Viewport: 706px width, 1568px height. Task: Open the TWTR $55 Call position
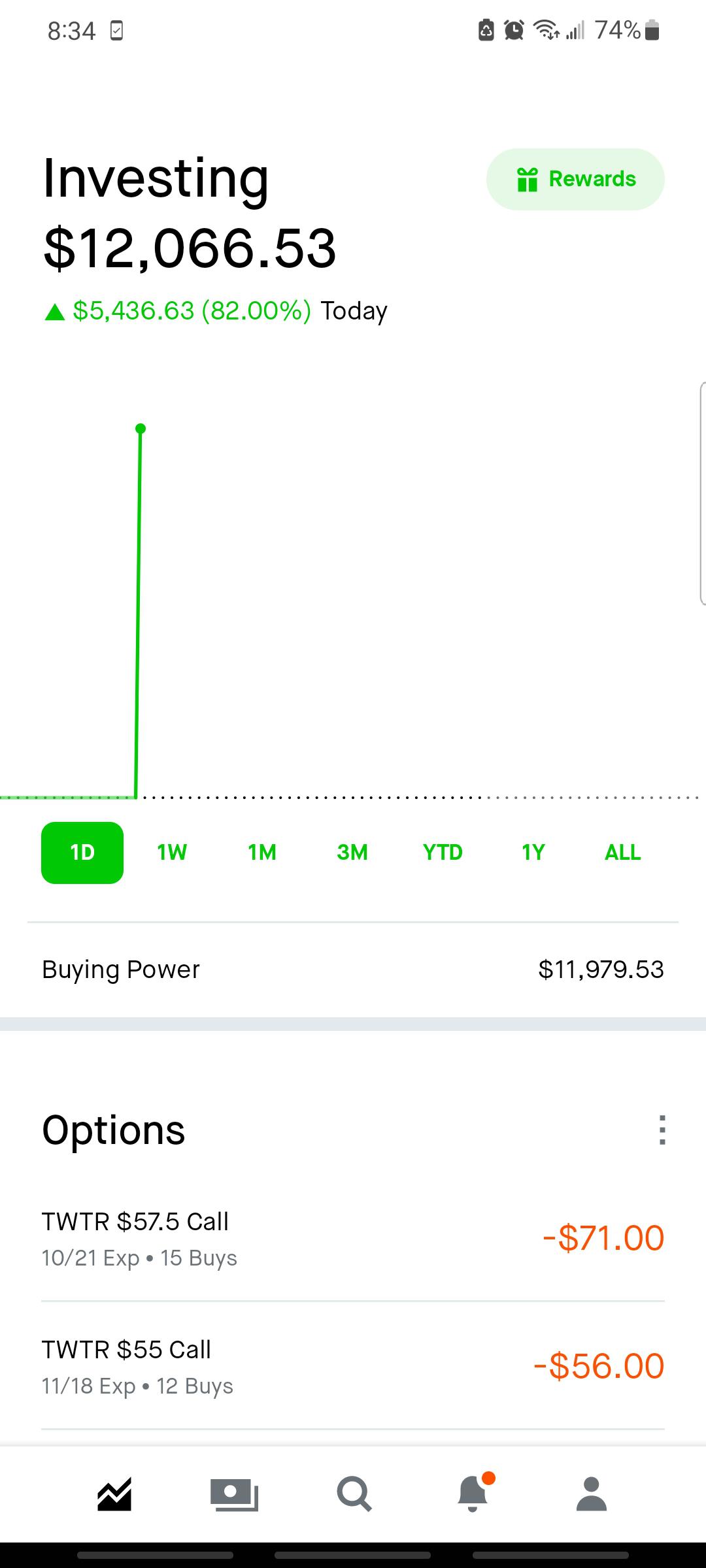coord(353,1366)
